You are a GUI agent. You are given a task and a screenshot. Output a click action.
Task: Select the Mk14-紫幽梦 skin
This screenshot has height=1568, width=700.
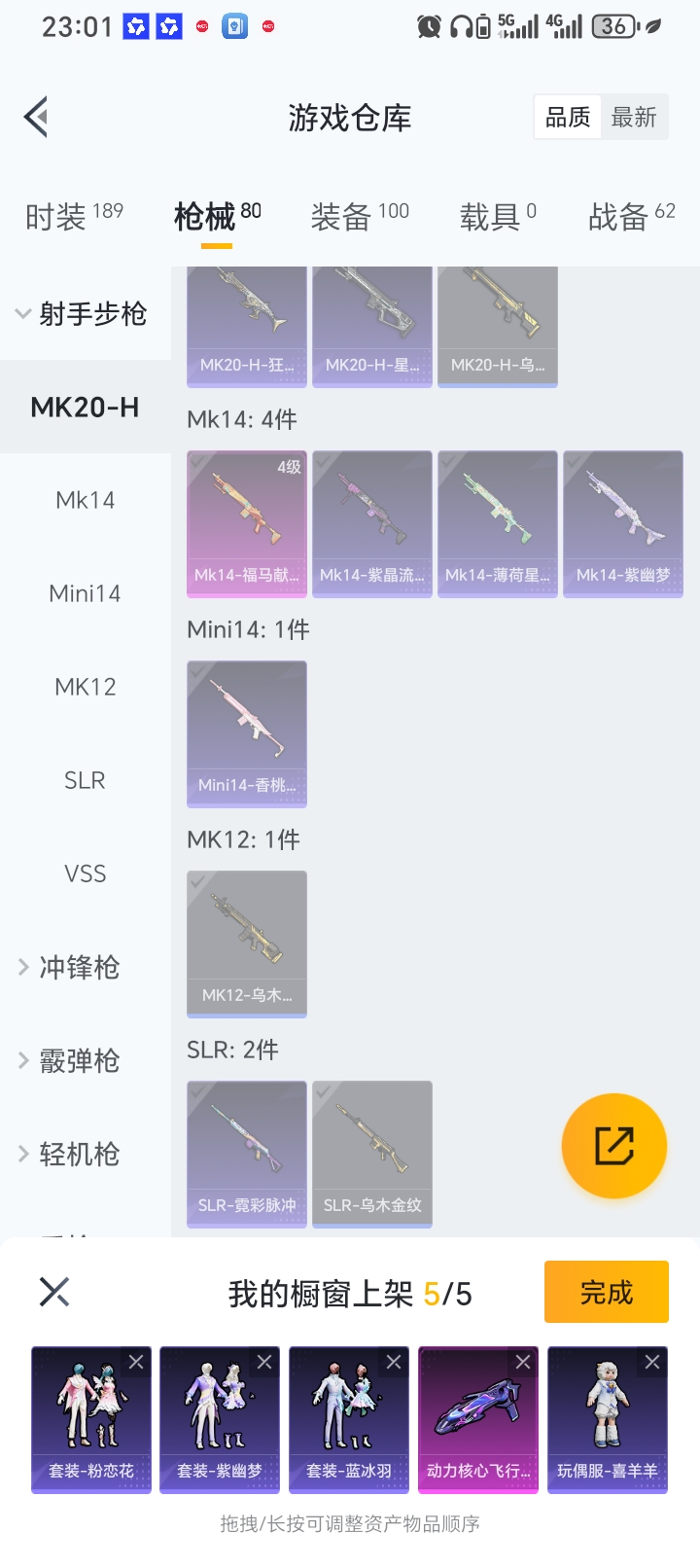623,523
